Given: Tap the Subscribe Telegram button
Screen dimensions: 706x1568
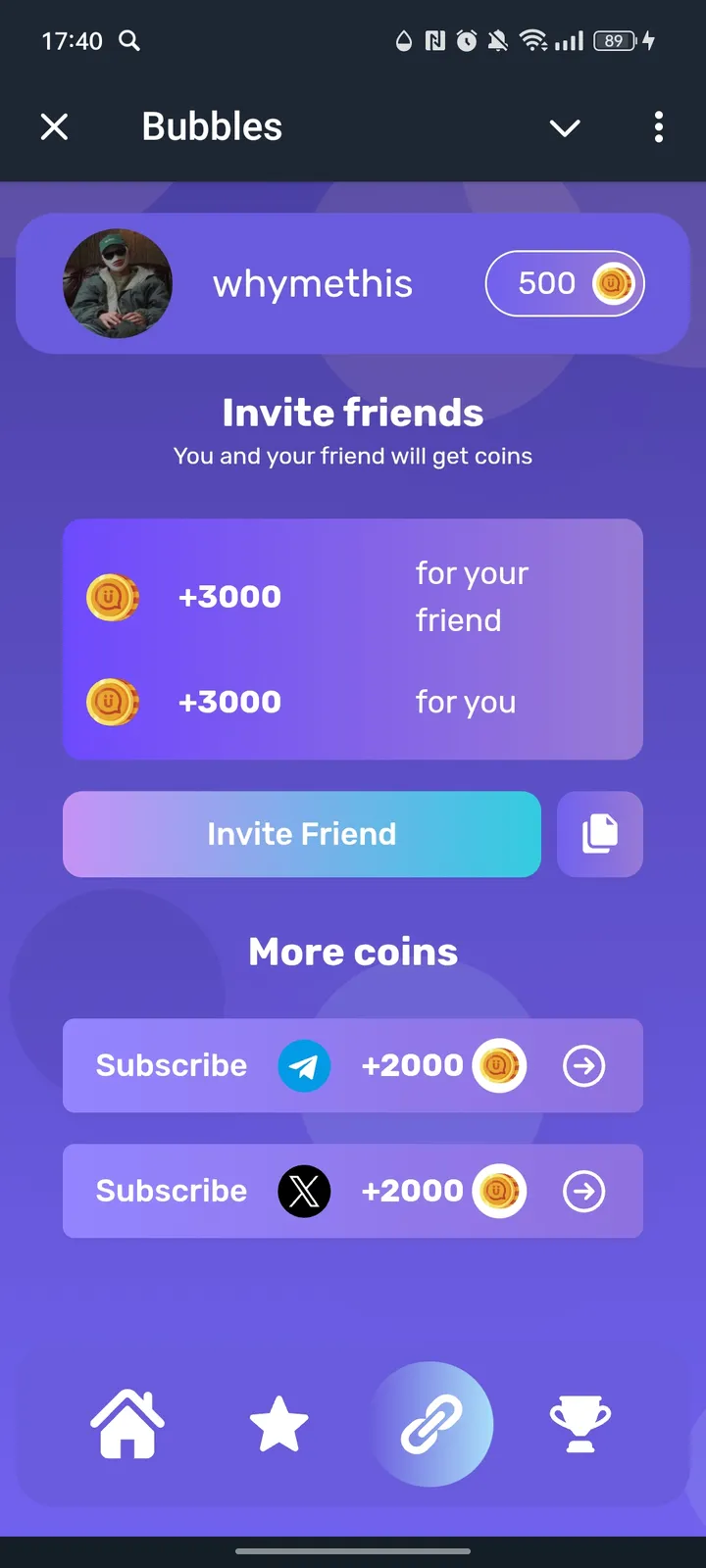Looking at the screenshot, I should pyautogui.click(x=170, y=1065).
